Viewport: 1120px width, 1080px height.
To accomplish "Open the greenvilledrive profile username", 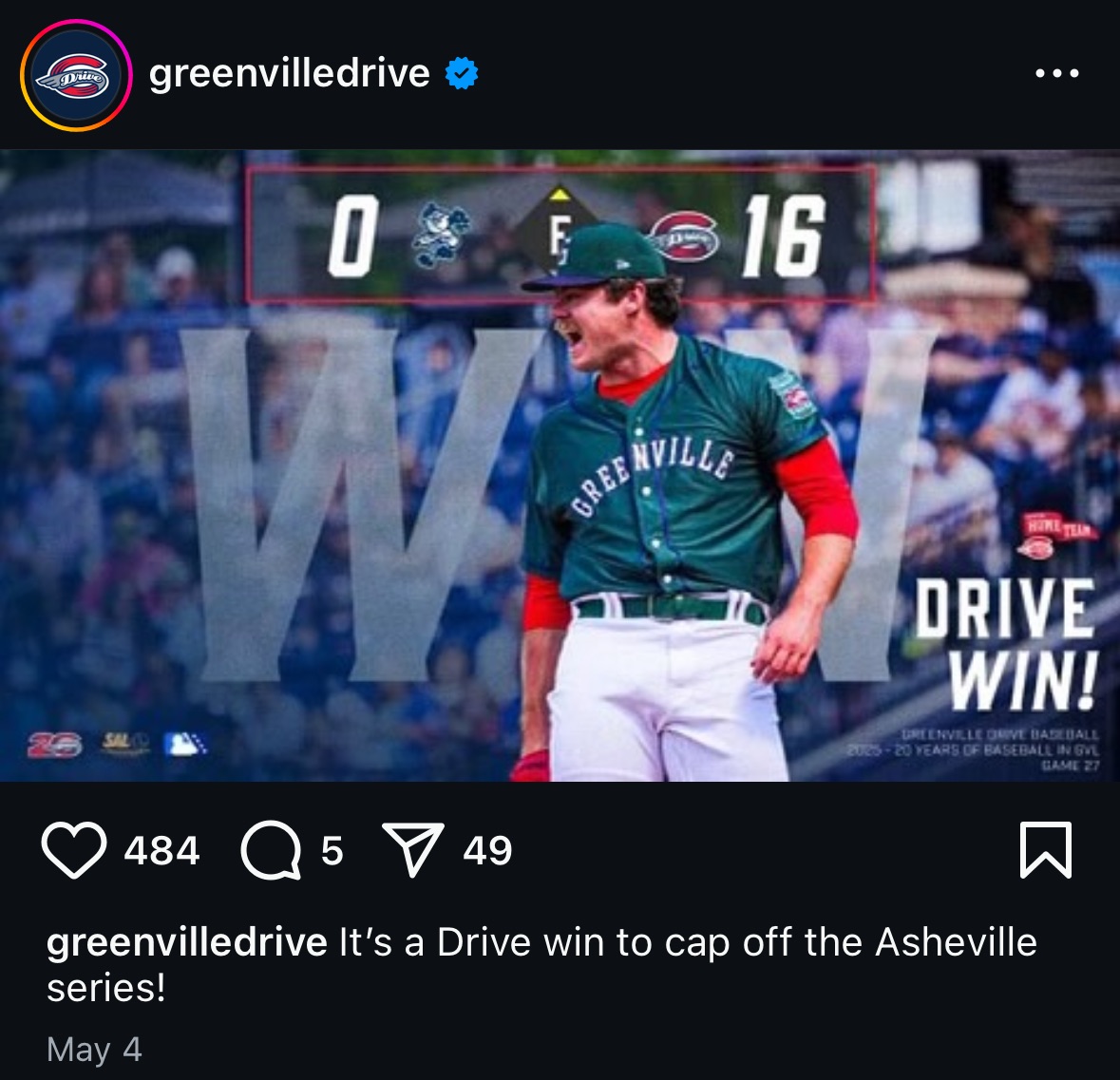I will click(289, 73).
